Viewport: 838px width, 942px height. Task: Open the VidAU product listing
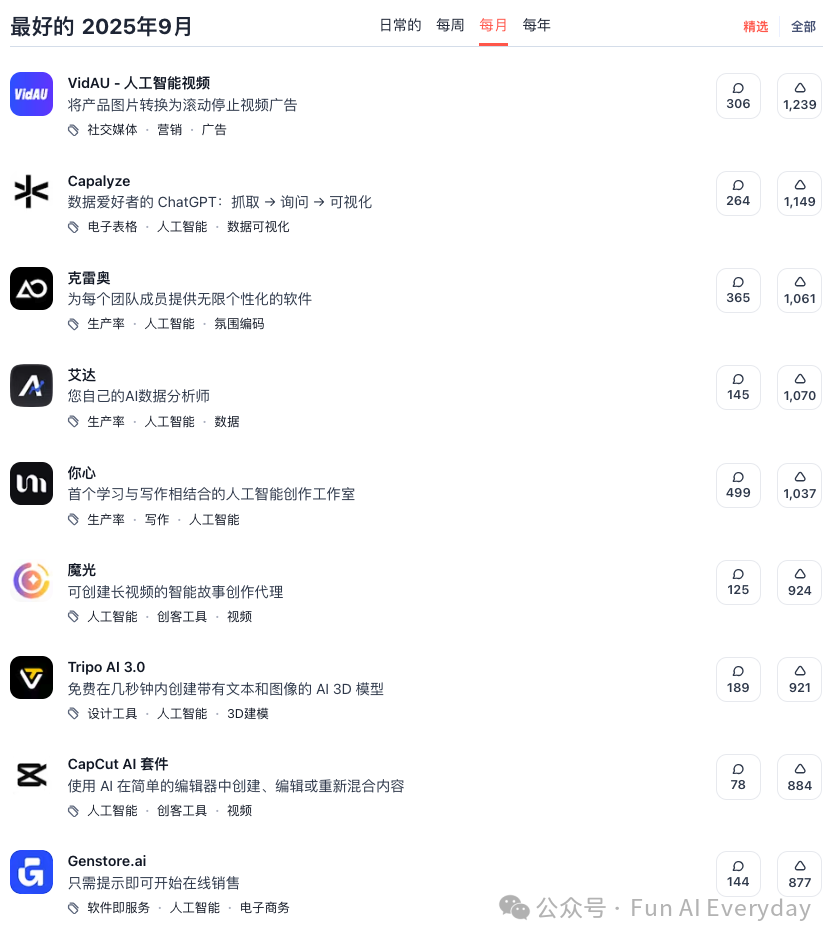pos(139,83)
